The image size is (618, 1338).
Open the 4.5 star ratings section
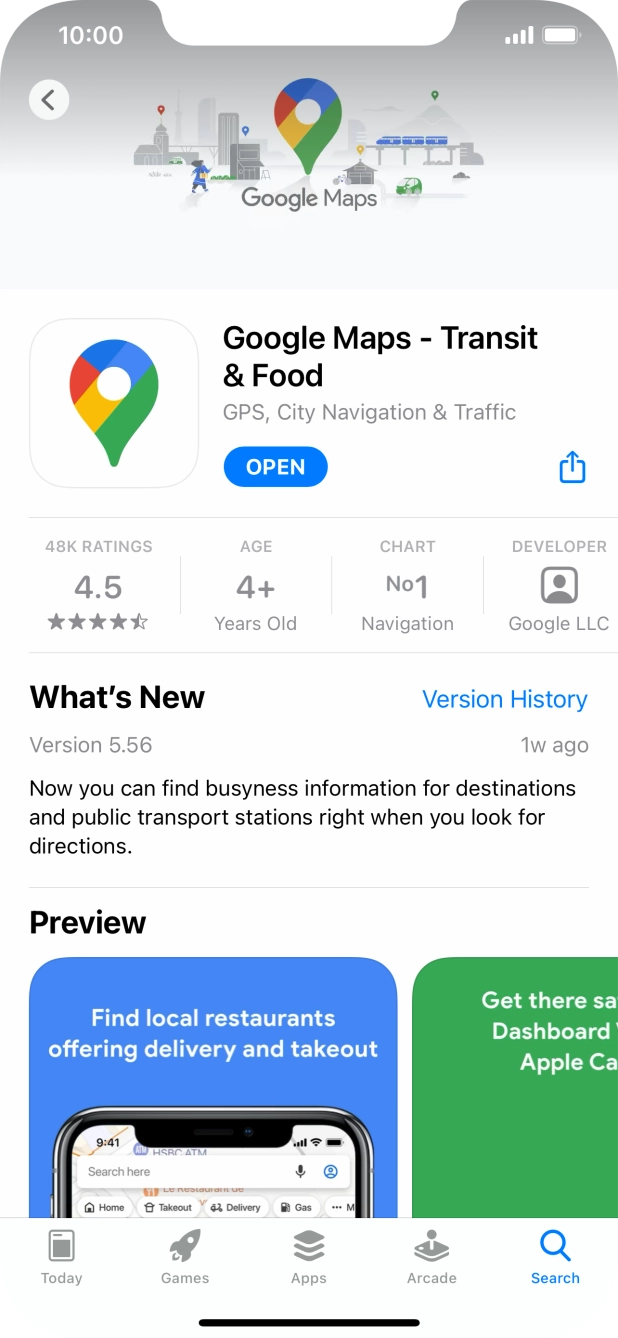click(x=99, y=585)
